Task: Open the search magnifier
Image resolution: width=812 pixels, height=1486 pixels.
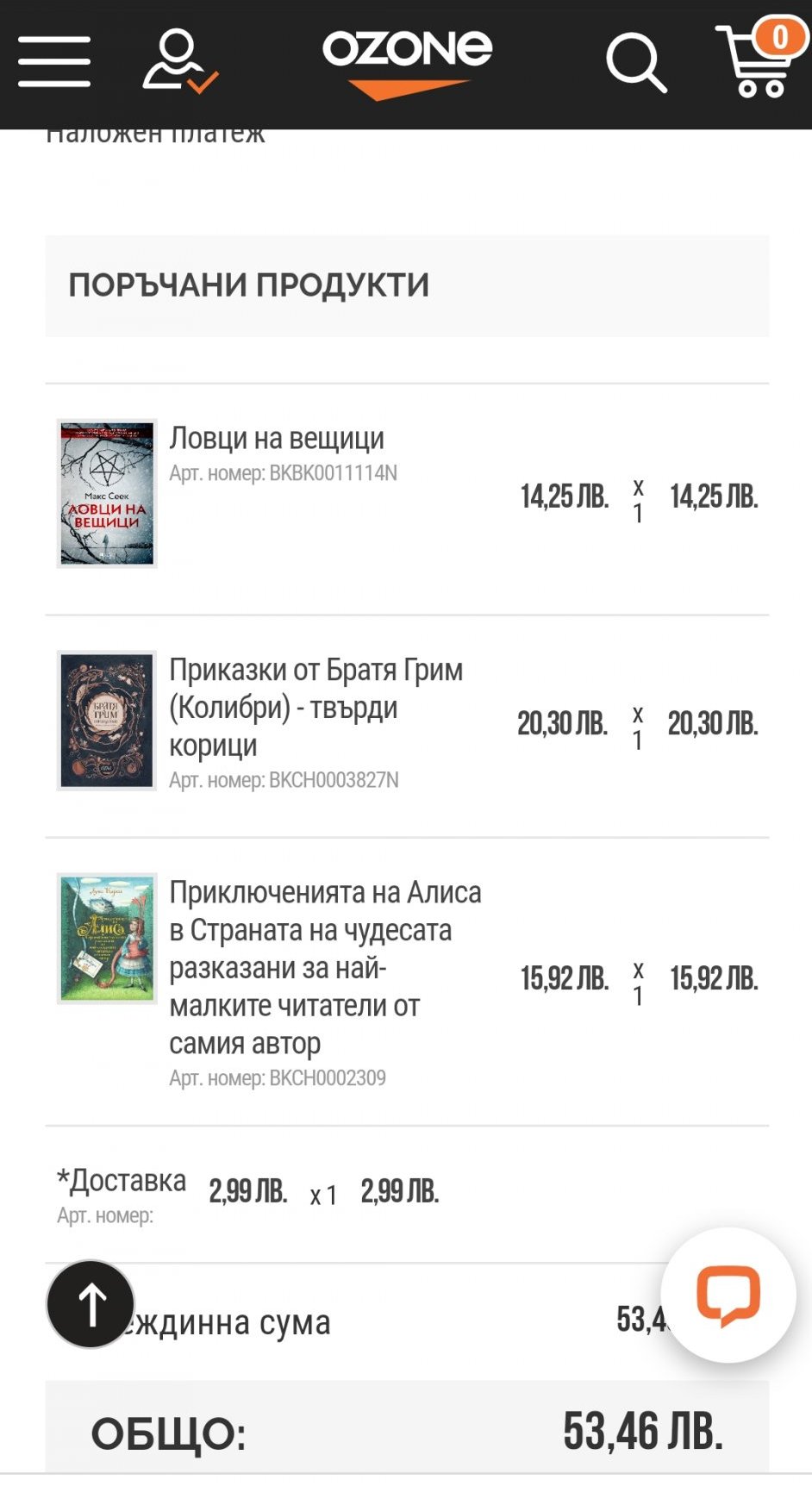Action: pos(636,62)
